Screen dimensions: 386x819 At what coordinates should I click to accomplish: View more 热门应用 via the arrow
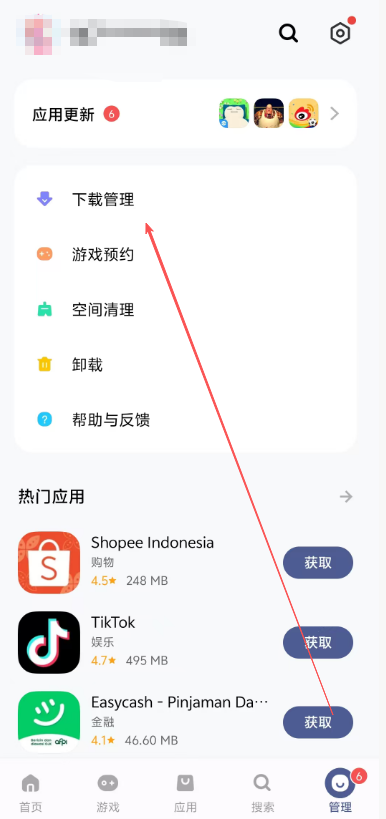pos(346,496)
